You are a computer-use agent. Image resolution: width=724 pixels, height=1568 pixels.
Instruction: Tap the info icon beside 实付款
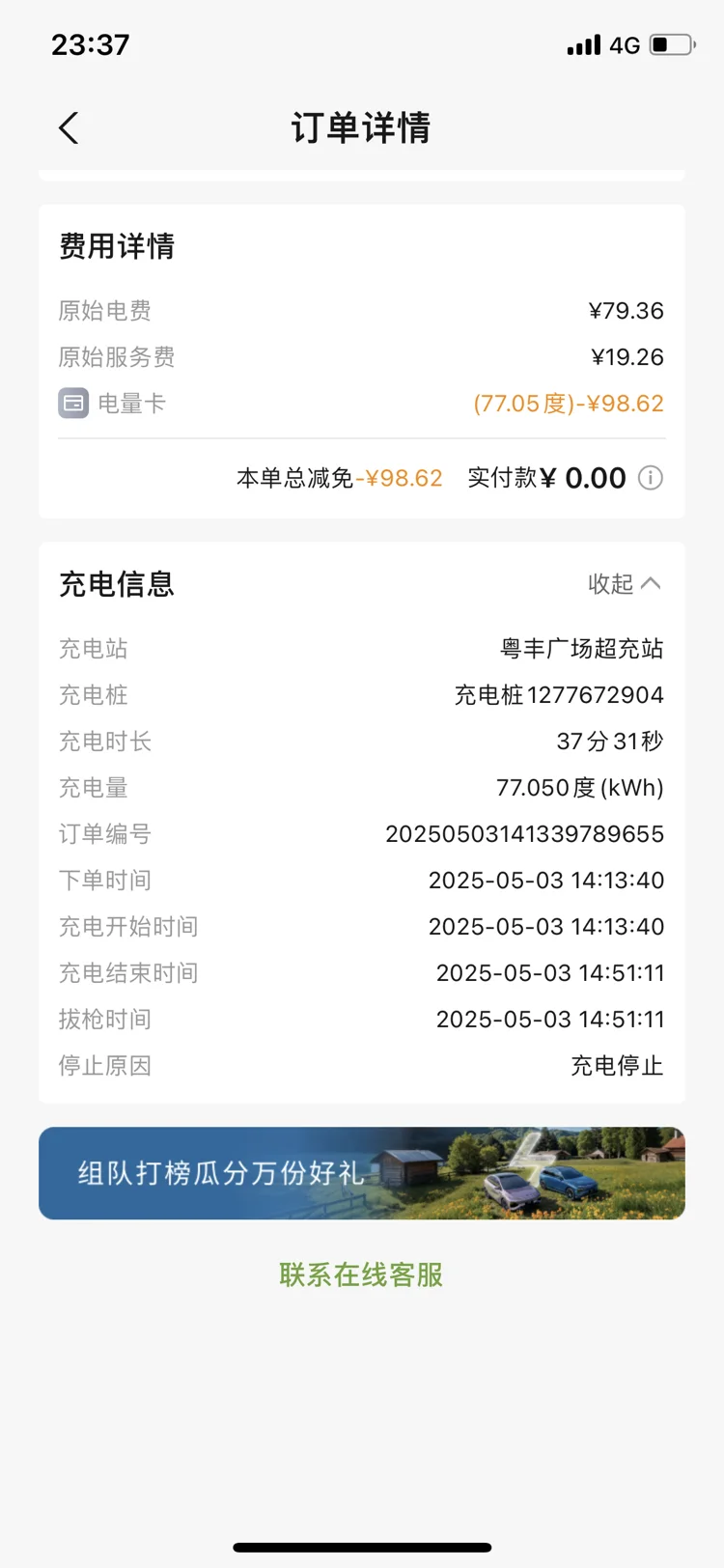(x=651, y=478)
